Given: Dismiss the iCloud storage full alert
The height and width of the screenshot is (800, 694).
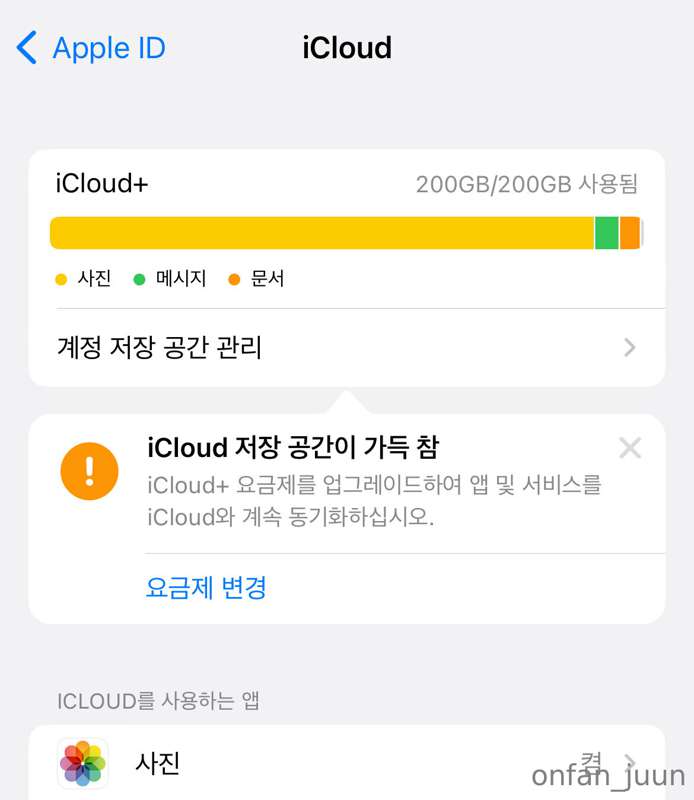Looking at the screenshot, I should [630, 448].
